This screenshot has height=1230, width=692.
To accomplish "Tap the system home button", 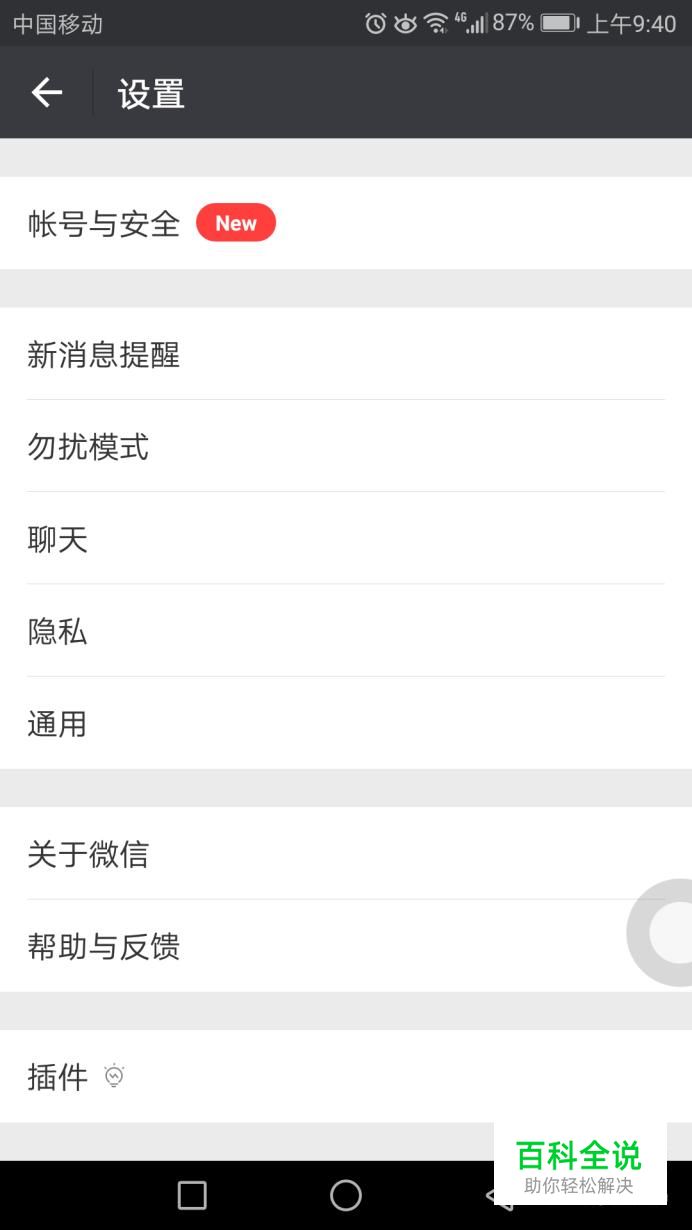I will (346, 1195).
